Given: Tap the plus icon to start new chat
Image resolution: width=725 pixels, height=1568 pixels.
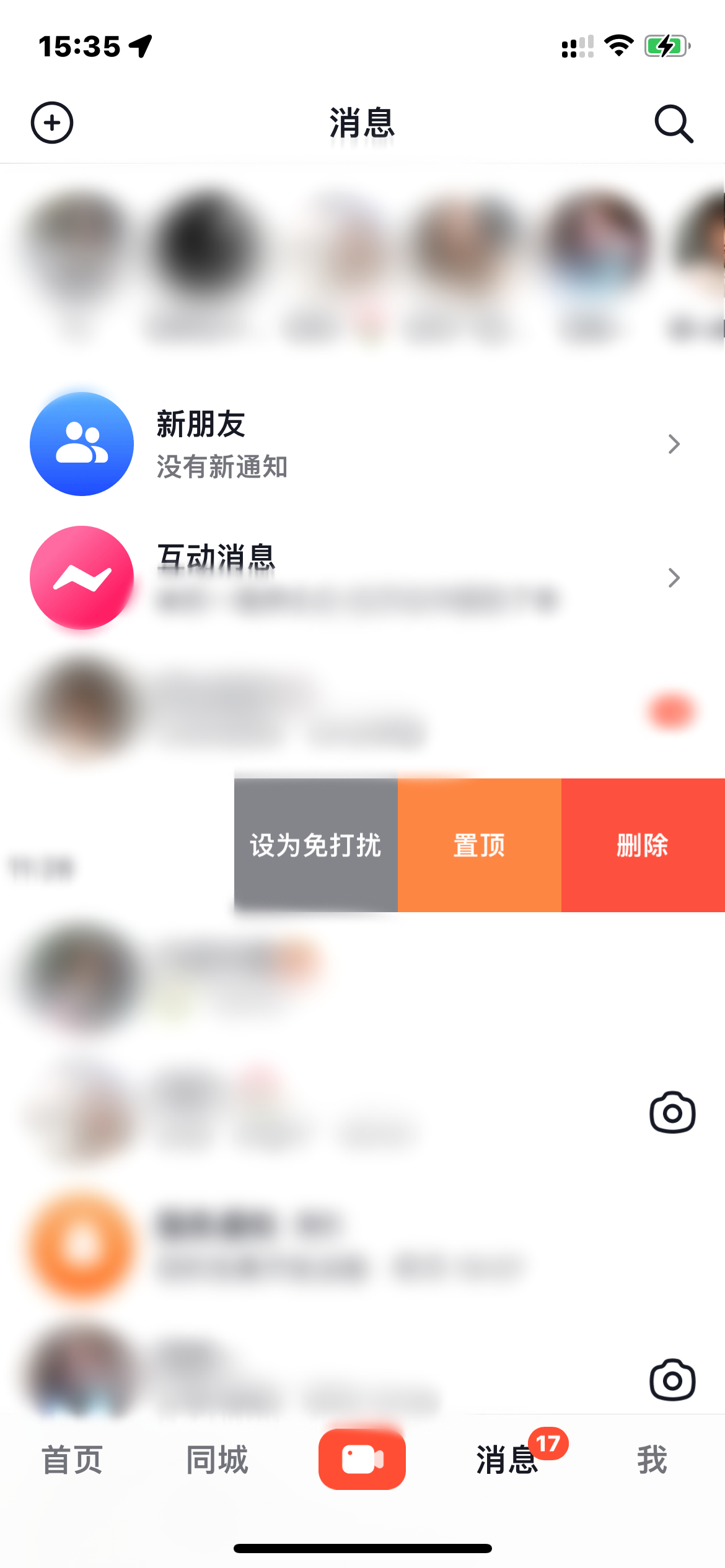Looking at the screenshot, I should [x=51, y=122].
